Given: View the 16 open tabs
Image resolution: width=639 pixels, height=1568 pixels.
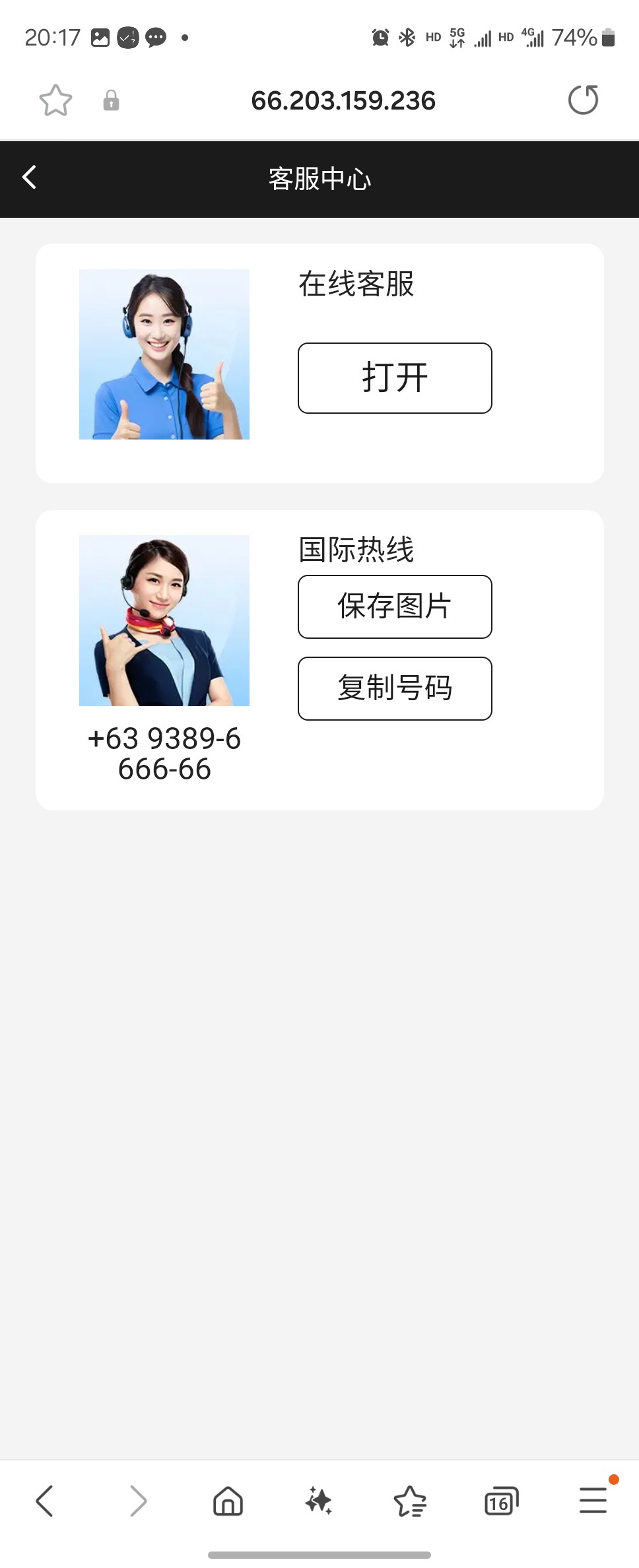Looking at the screenshot, I should tap(501, 1501).
